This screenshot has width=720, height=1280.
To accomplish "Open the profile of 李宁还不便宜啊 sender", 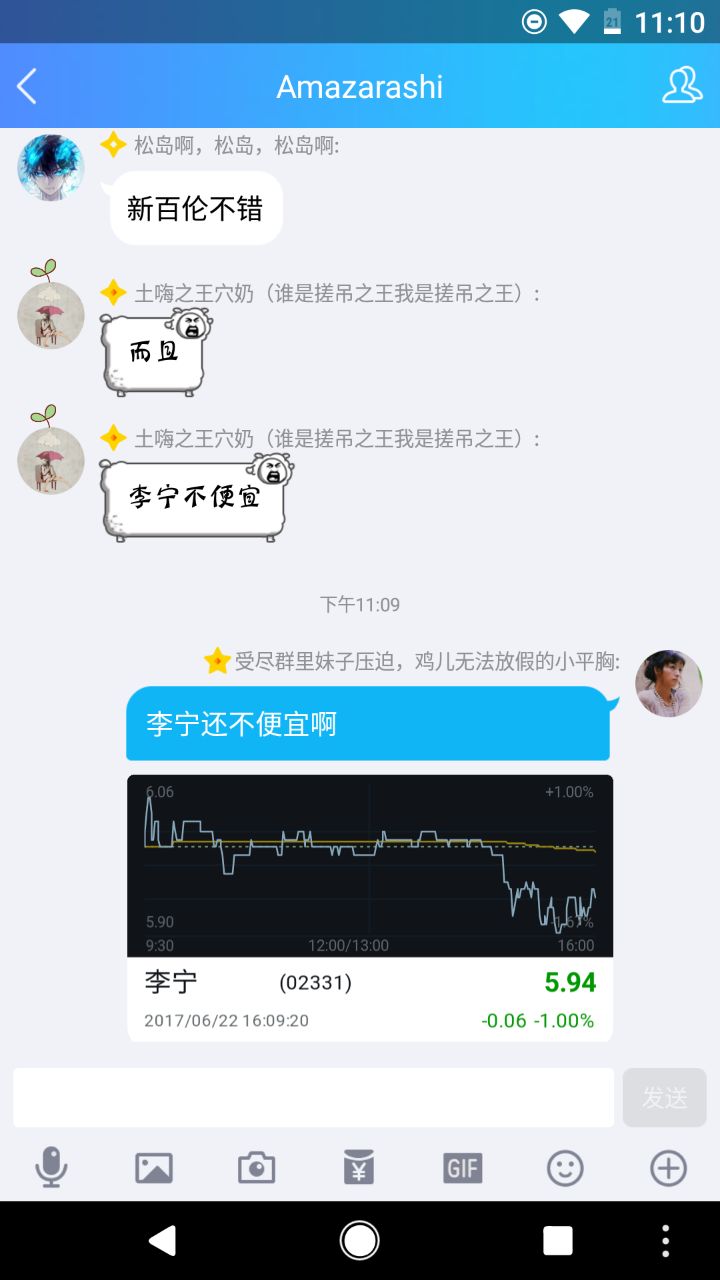I will pyautogui.click(x=669, y=683).
